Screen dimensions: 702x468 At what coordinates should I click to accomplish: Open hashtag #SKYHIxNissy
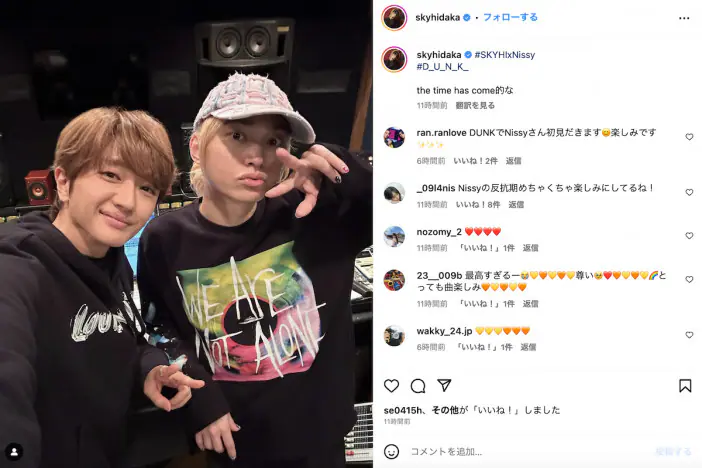[504, 54]
